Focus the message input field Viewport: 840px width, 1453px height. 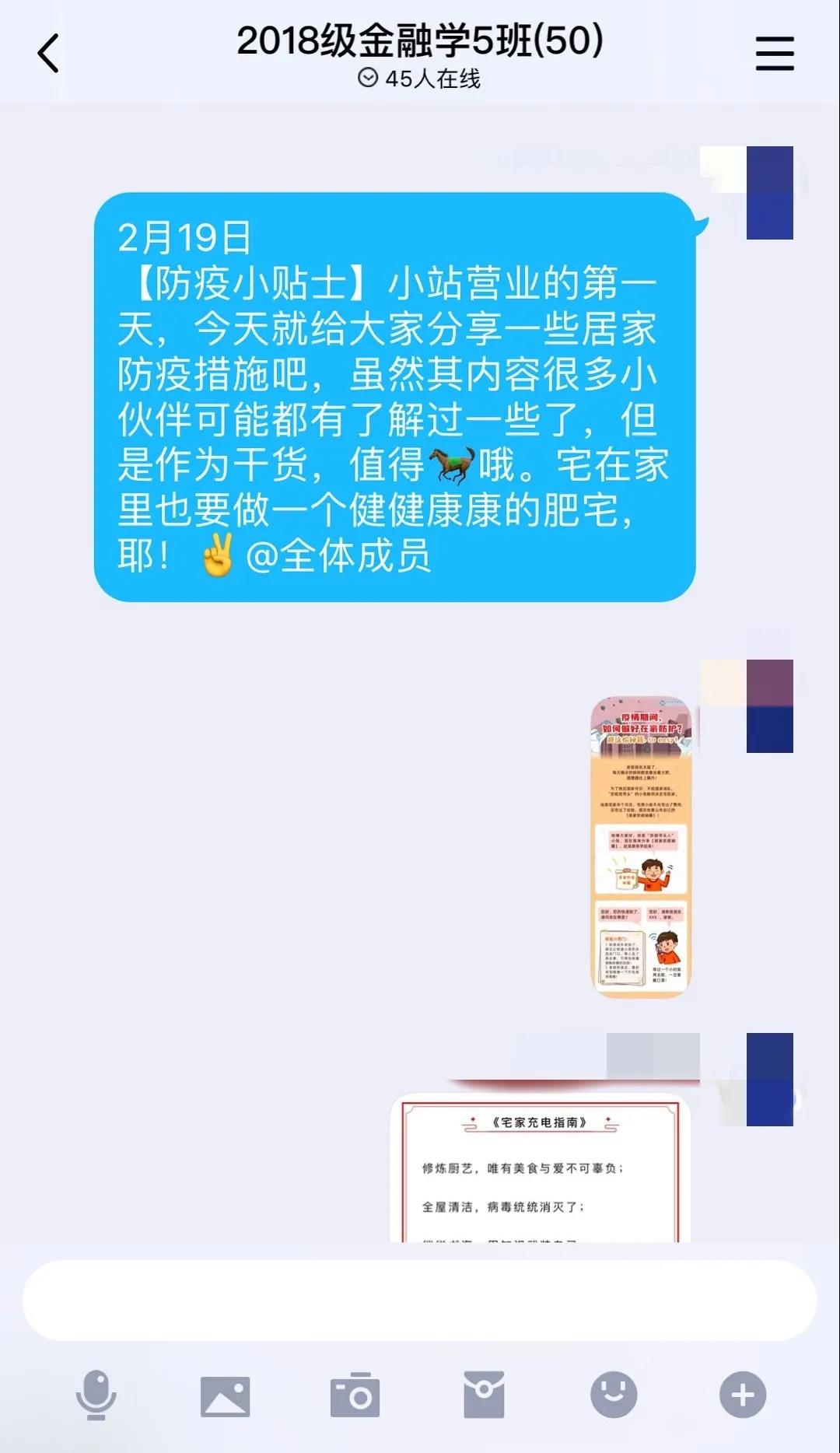pyautogui.click(x=420, y=1301)
